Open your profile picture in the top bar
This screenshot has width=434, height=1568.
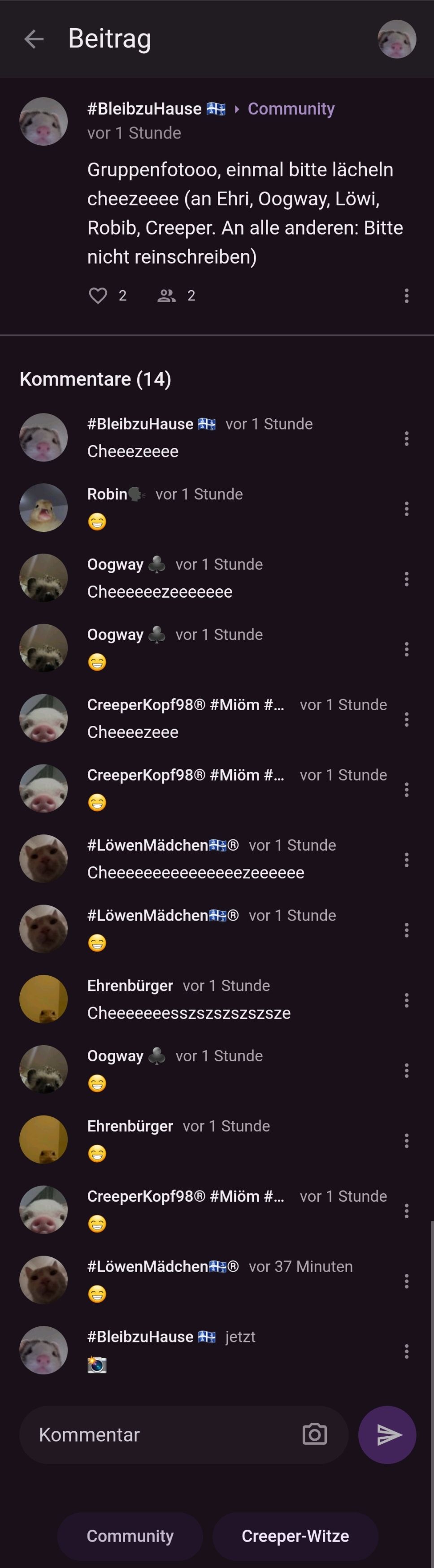[396, 39]
